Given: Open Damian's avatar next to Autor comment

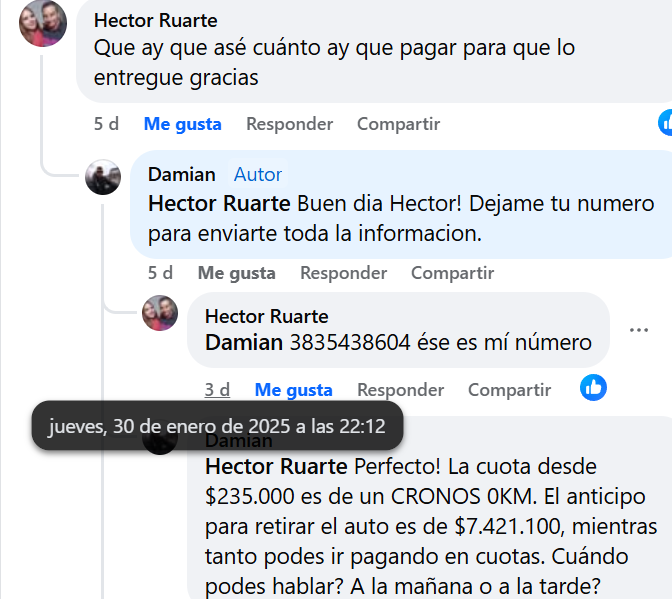Looking at the screenshot, I should 103,177.
